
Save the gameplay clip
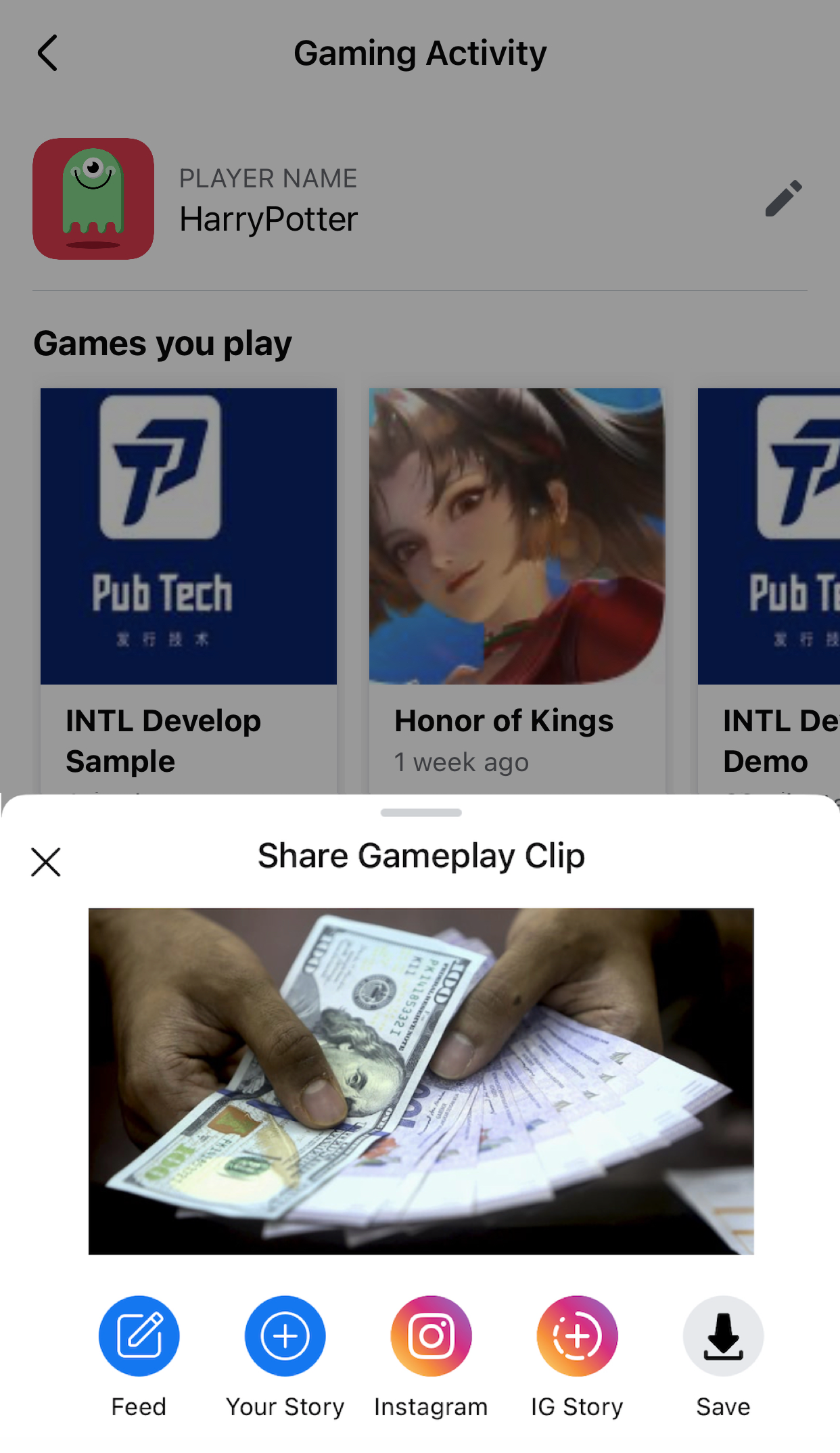click(723, 1336)
